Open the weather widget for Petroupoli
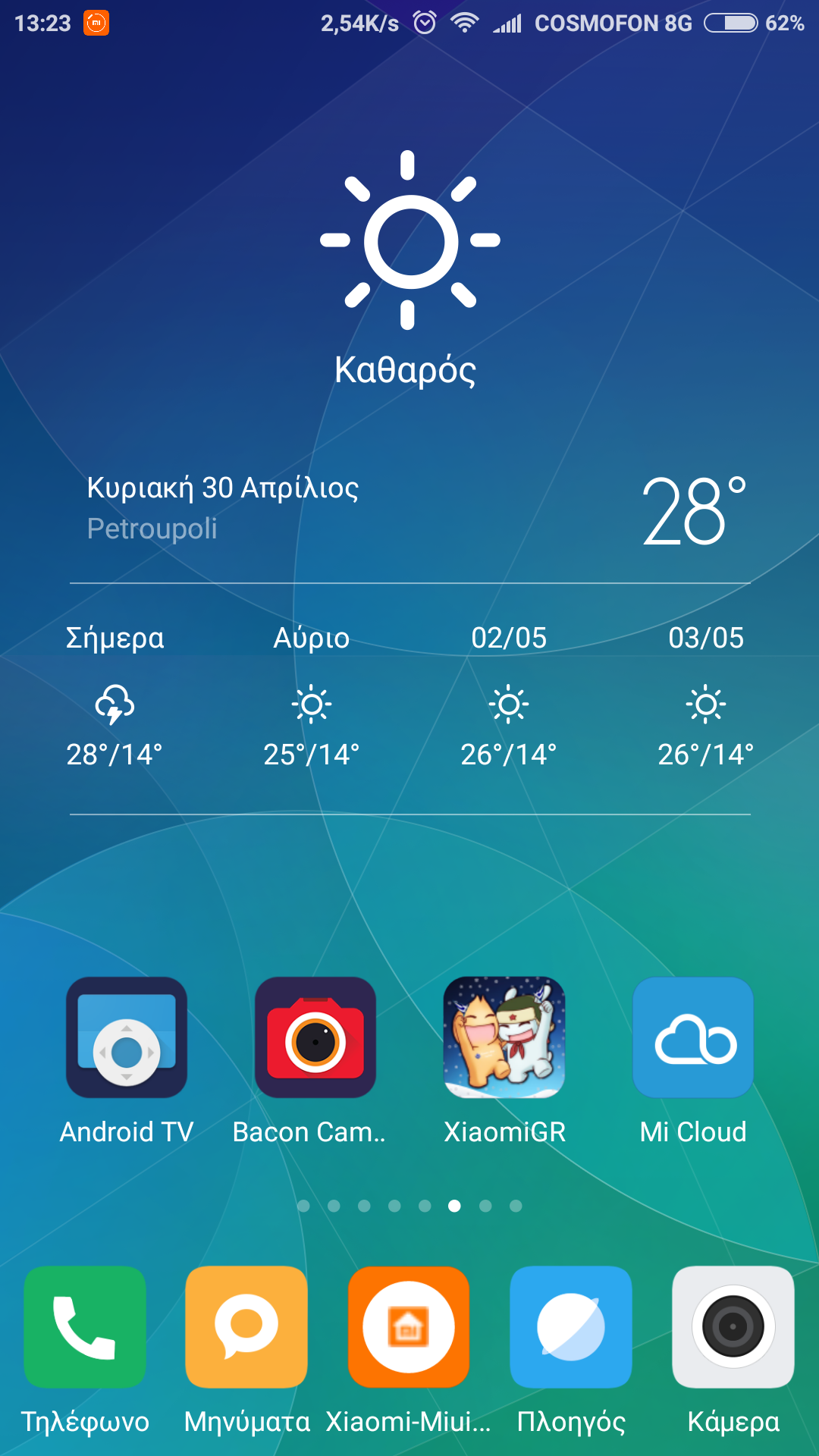 [x=409, y=508]
